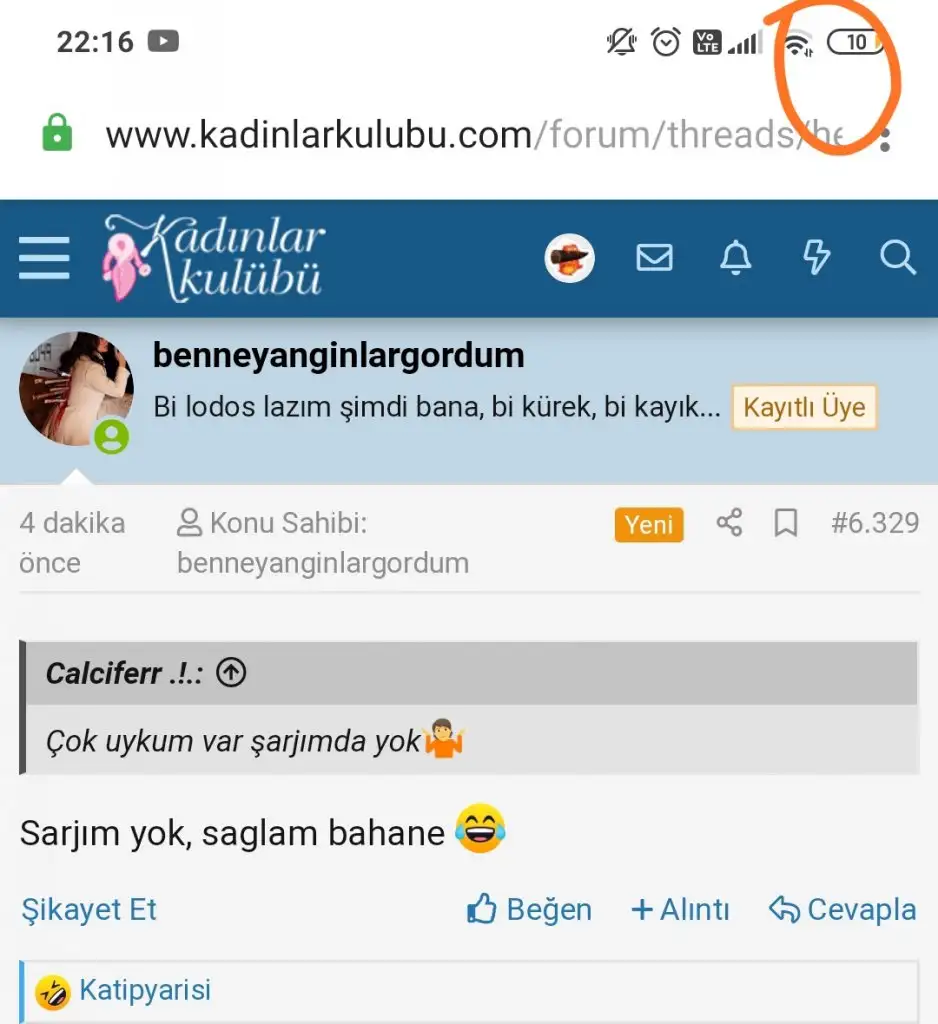Open the permalink #6.329

pyautogui.click(x=874, y=523)
